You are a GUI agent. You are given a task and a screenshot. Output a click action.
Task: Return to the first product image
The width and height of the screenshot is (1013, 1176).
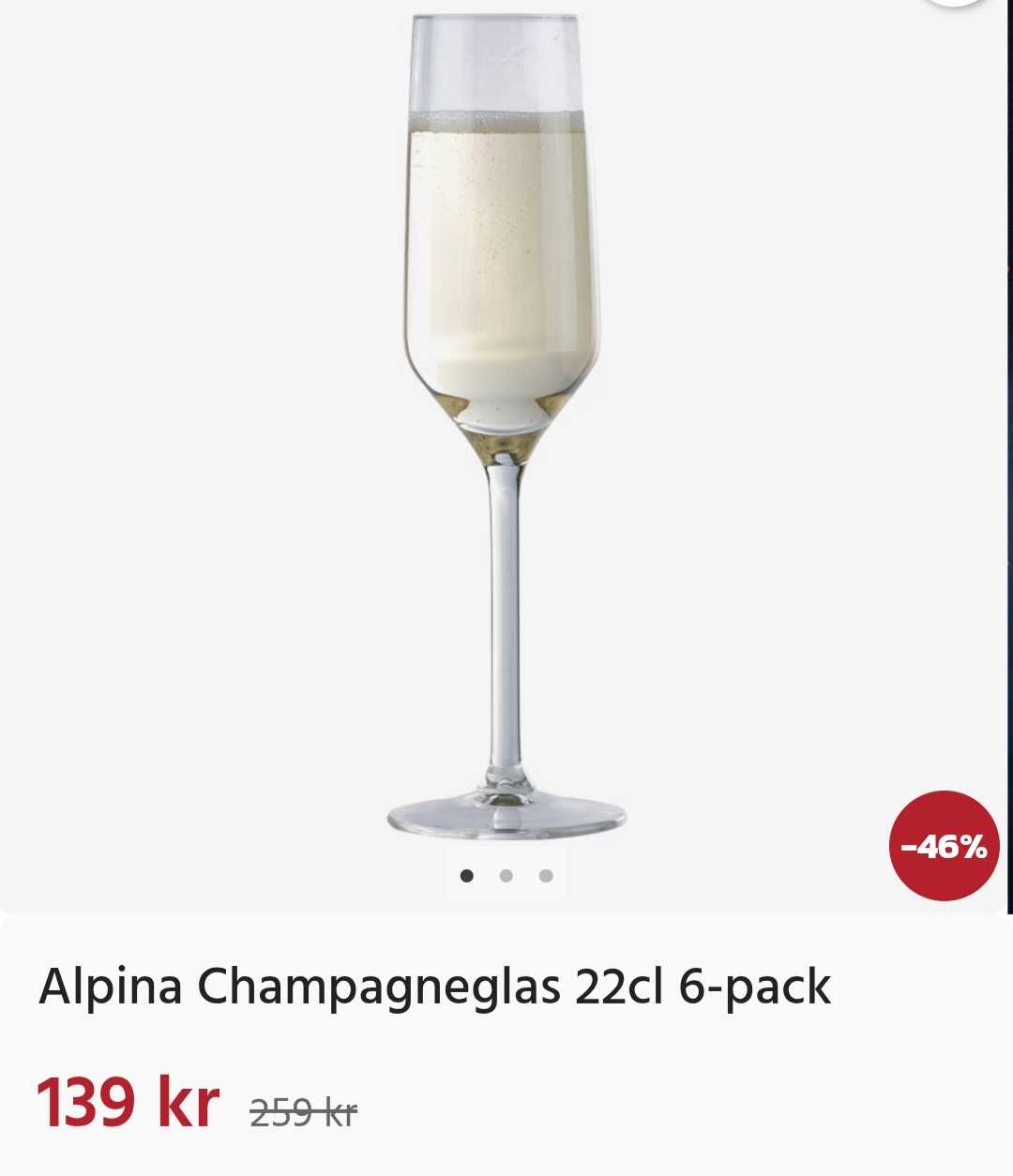(468, 874)
